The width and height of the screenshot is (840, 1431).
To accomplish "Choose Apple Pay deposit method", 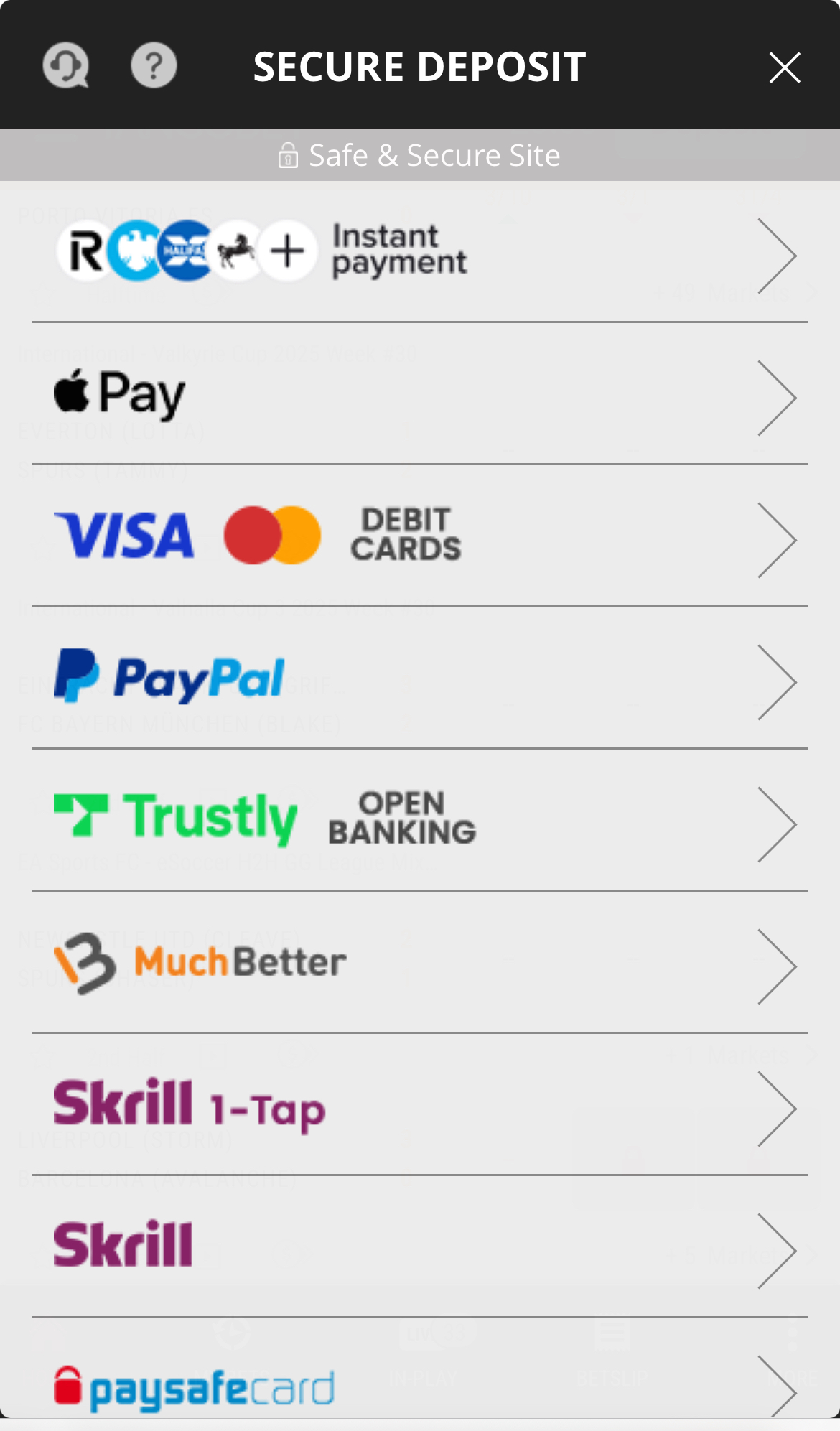I will [419, 395].
